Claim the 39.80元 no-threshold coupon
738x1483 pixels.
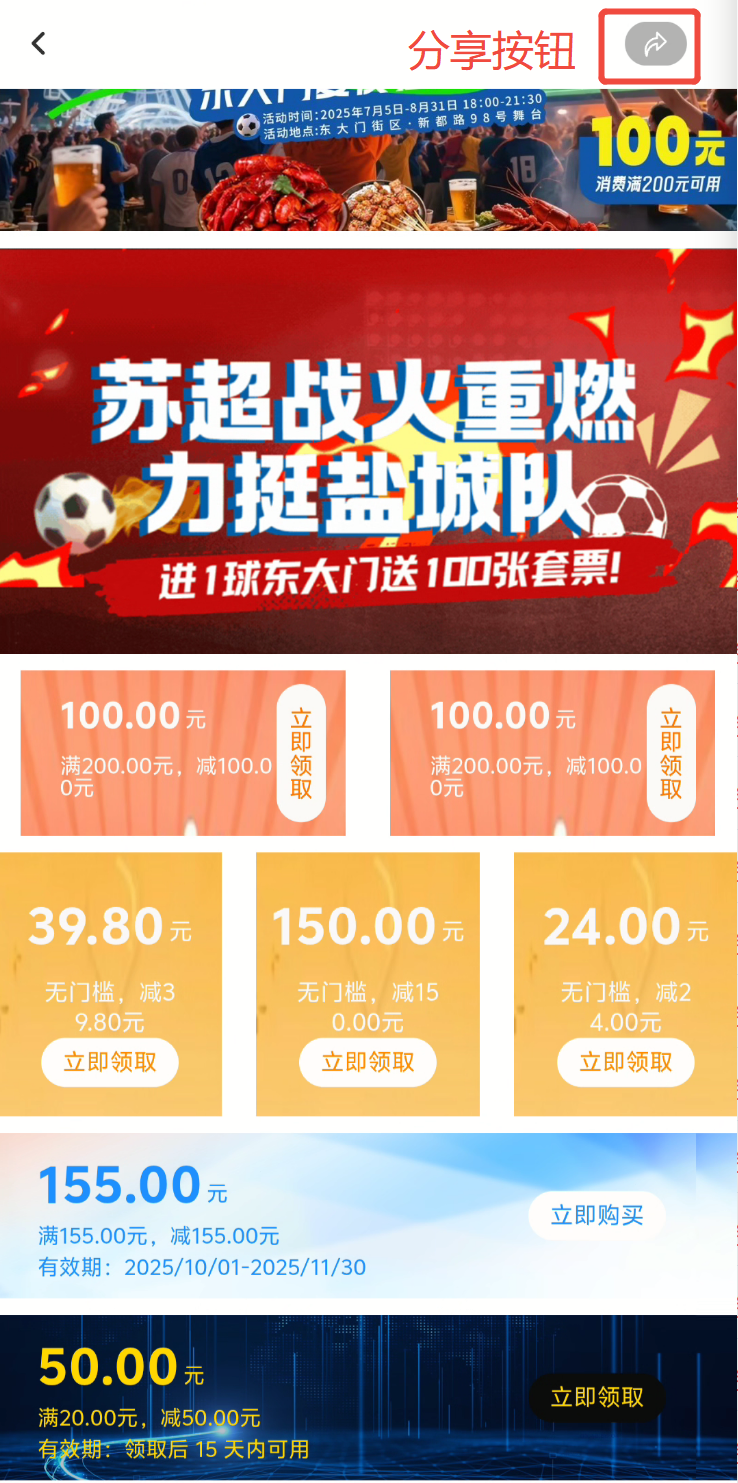pyautogui.click(x=110, y=1062)
